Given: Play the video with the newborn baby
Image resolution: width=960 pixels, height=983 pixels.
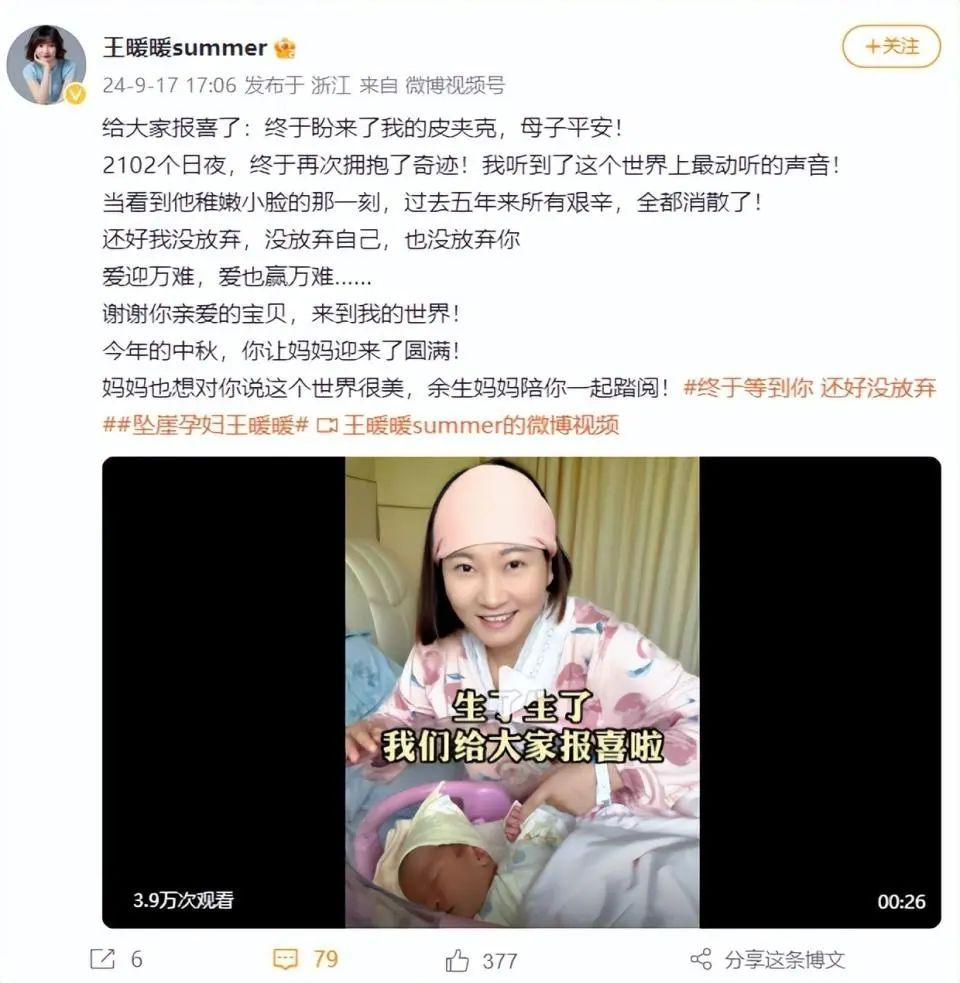Looking at the screenshot, I should pos(521,692).
